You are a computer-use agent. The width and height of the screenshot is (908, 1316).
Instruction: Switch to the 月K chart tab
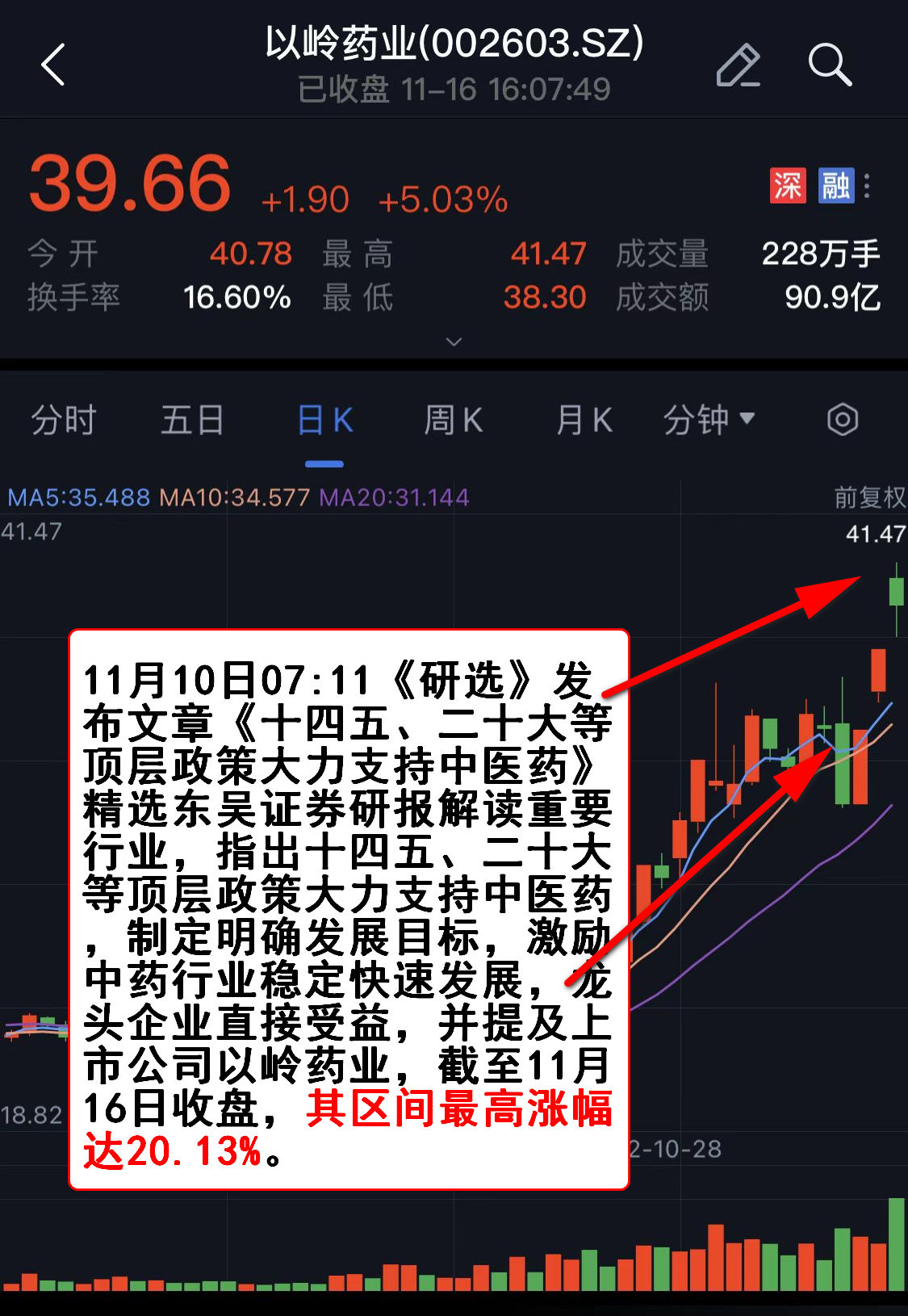(584, 421)
